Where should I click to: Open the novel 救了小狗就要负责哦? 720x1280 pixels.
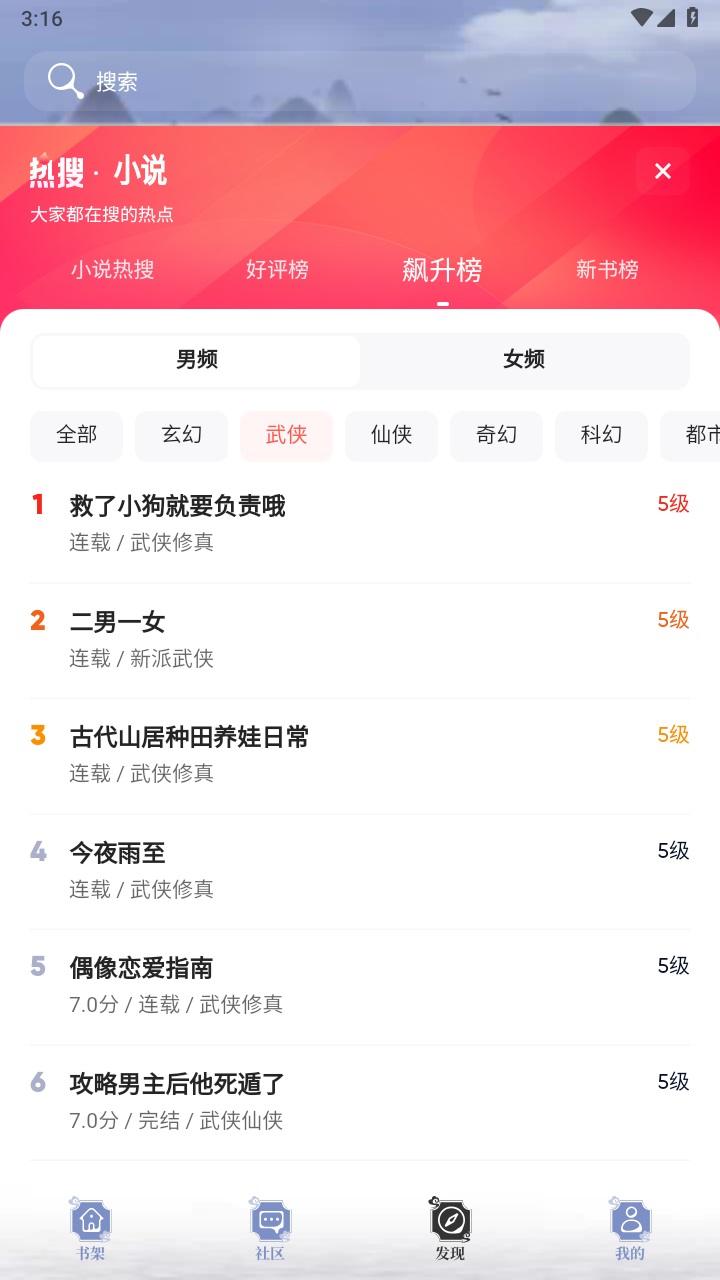[176, 506]
